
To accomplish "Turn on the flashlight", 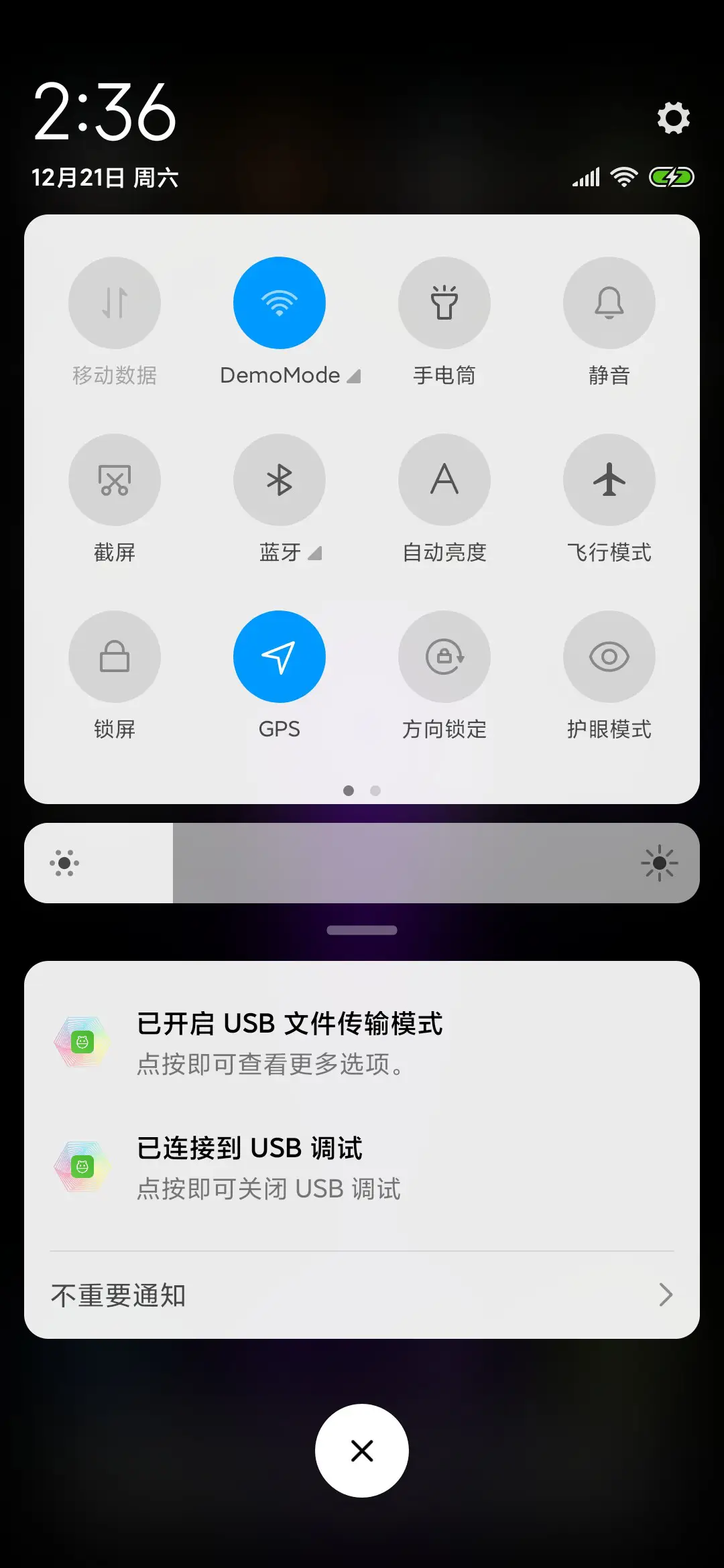I will coord(444,303).
